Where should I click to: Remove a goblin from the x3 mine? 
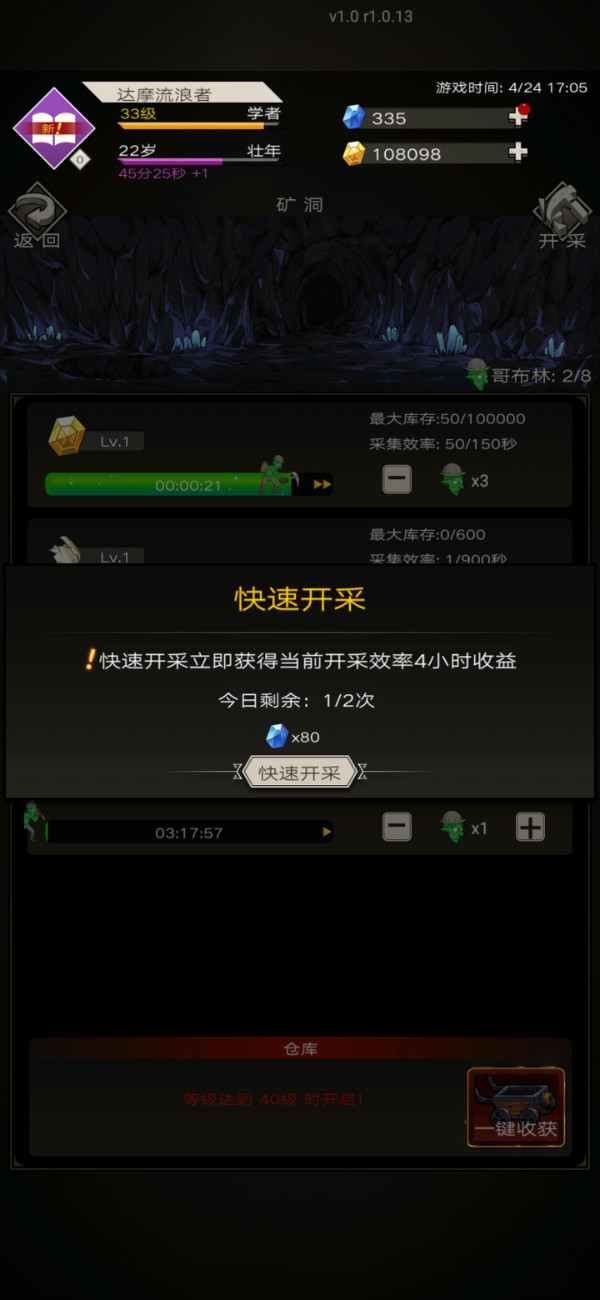pyautogui.click(x=397, y=480)
